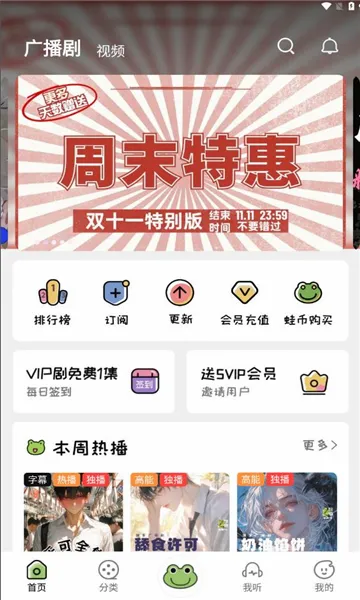Go to 订阅 subscriptions
The width and height of the screenshot is (360, 600).
click(x=116, y=302)
